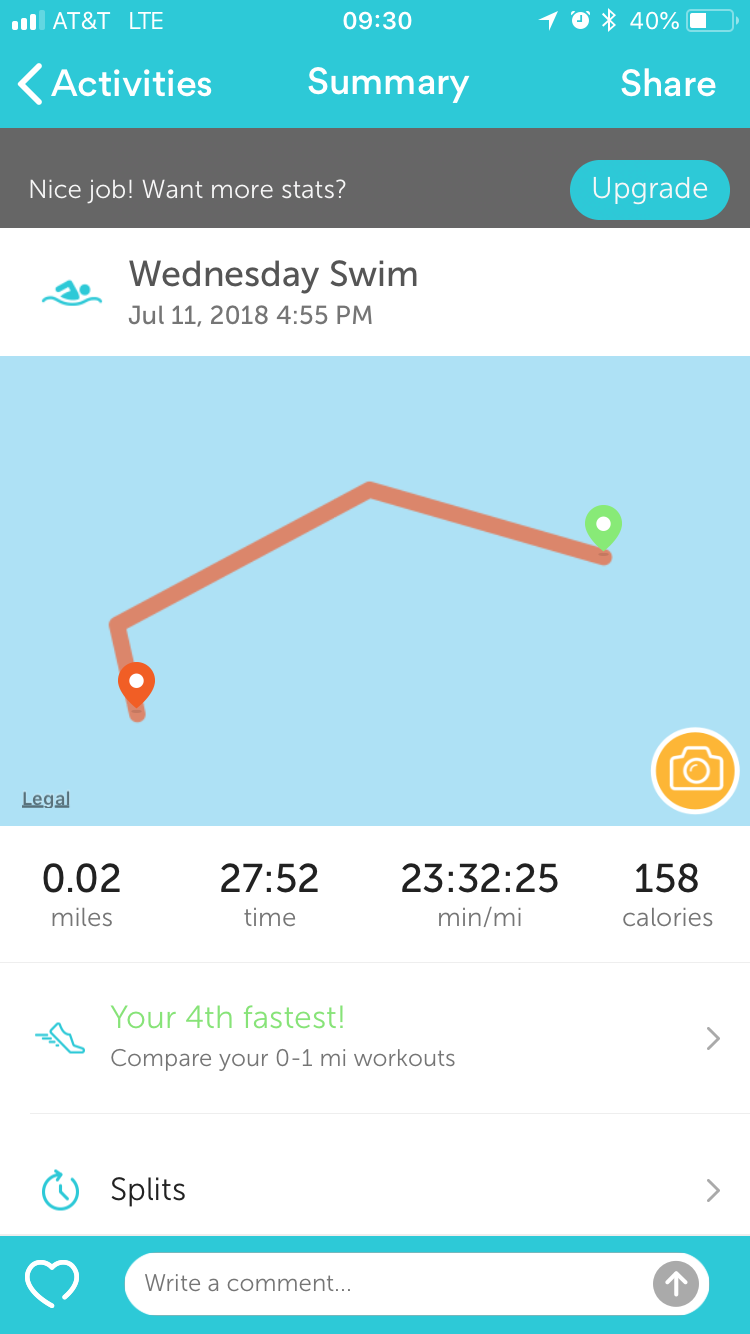Like this workout with the heart icon
Viewport: 750px width, 1334px height.
(52, 1283)
